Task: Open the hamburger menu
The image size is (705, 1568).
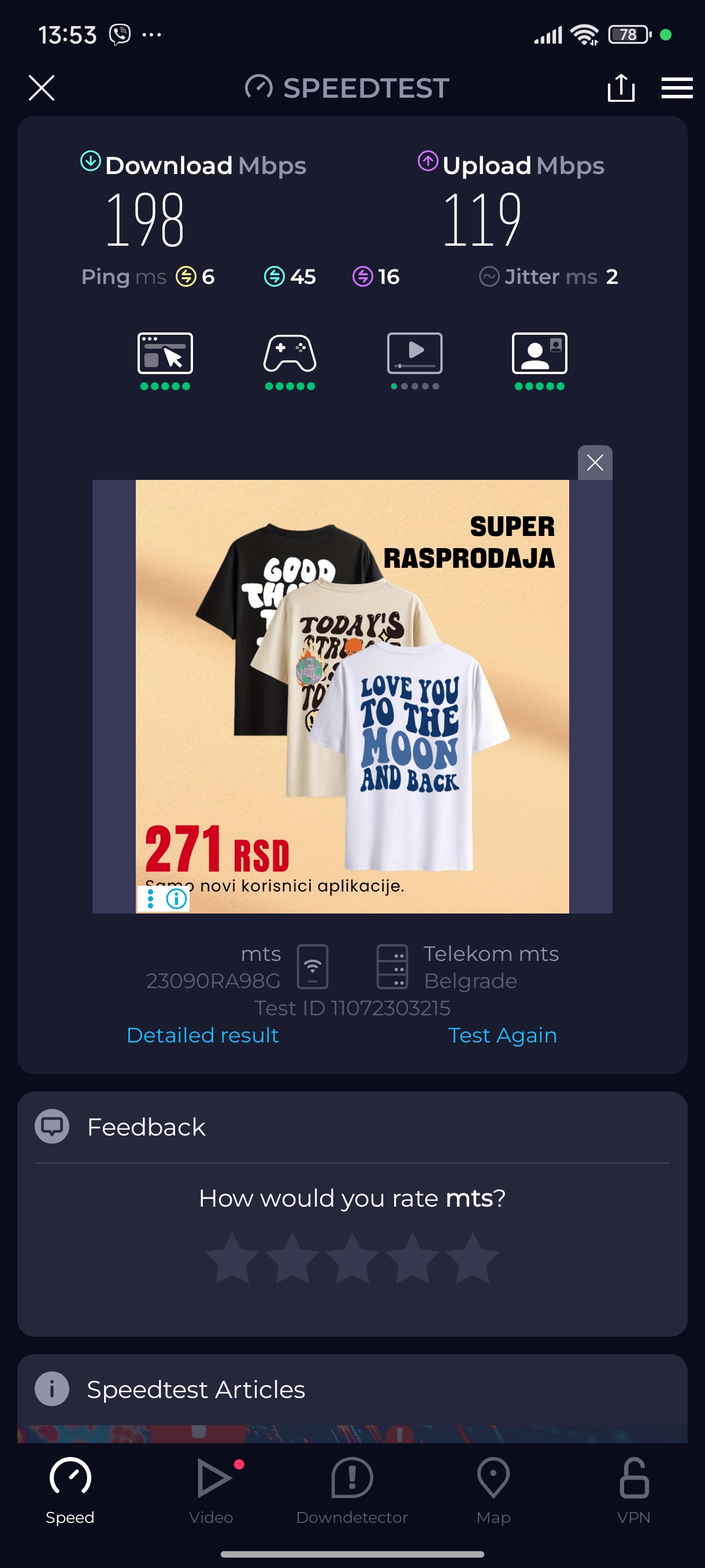Action: (x=677, y=88)
